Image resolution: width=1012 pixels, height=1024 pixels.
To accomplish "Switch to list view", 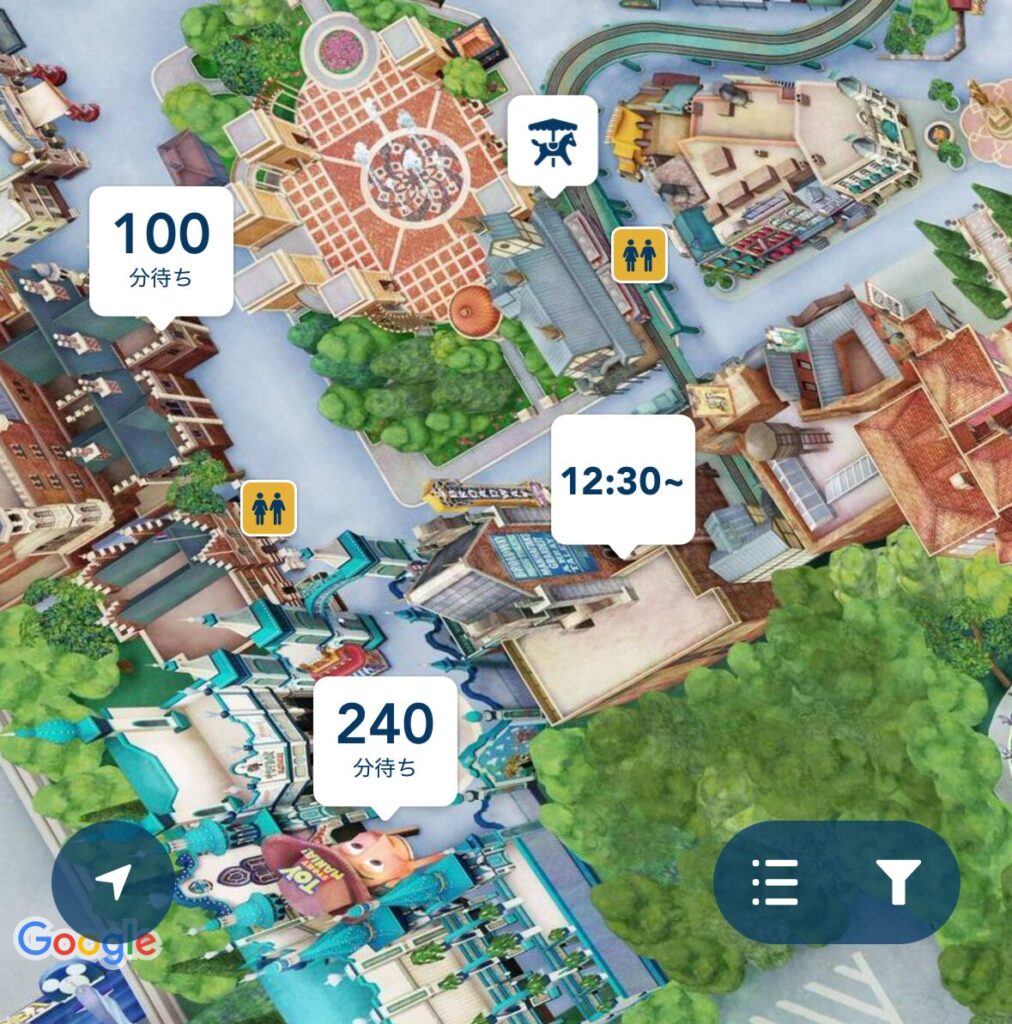I will 775,882.
